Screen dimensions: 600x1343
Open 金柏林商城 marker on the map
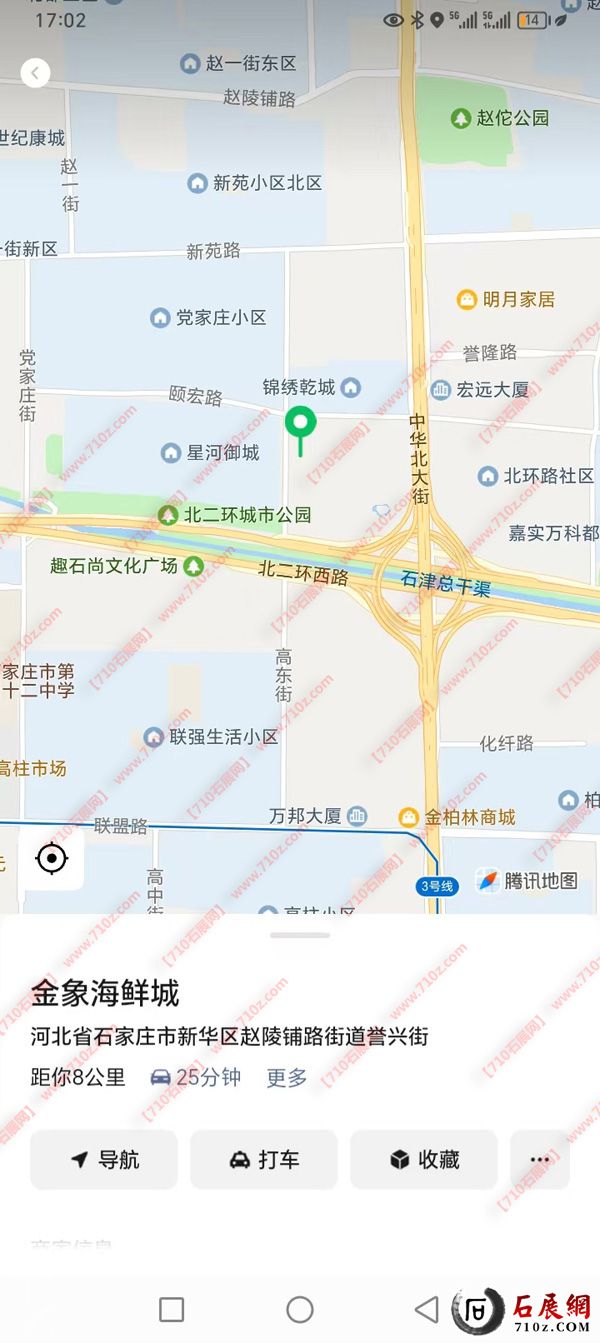click(x=458, y=817)
